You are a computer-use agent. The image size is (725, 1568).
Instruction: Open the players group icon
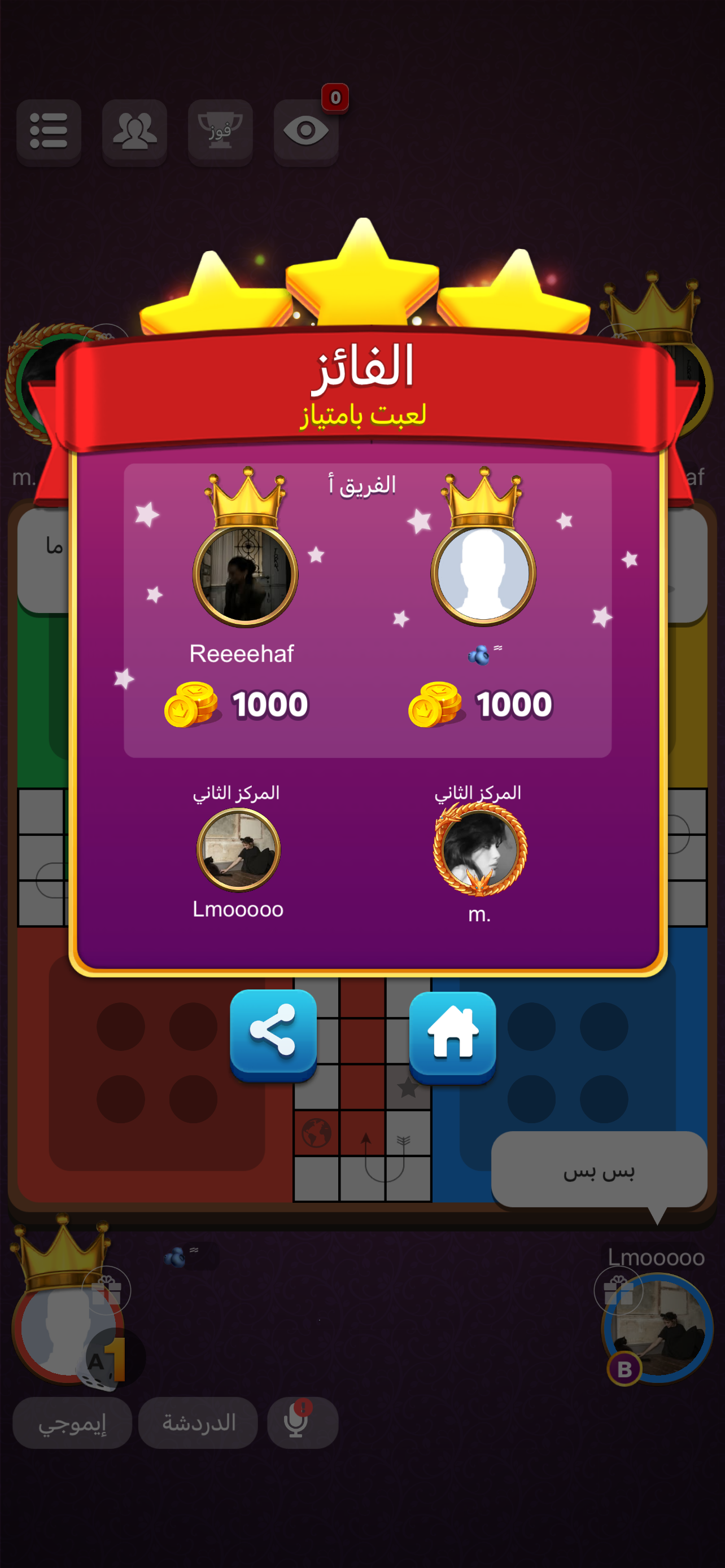[134, 131]
